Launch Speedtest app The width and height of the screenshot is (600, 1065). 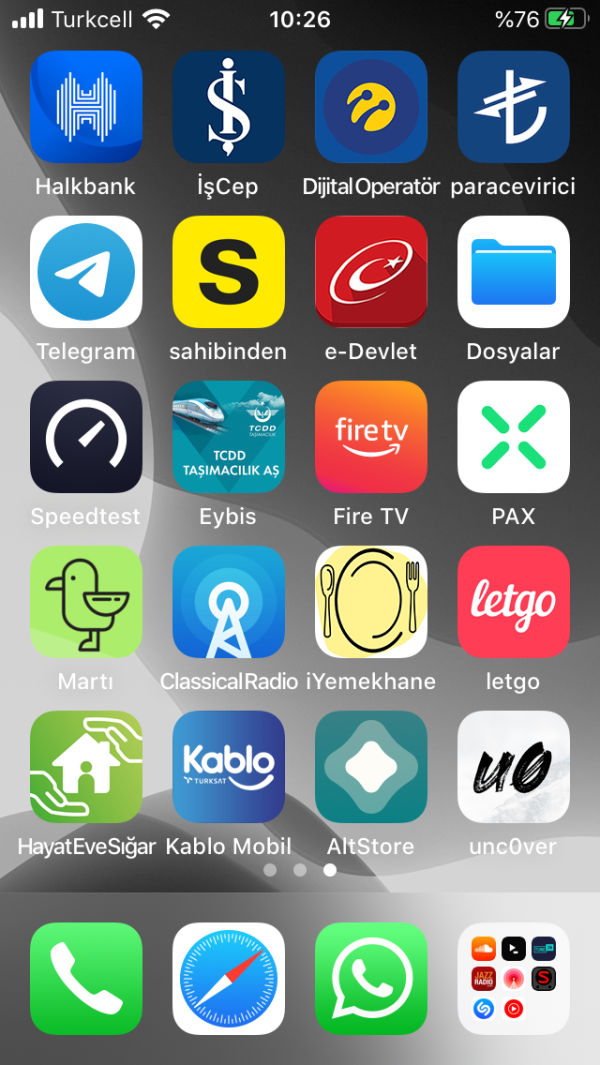[x=86, y=437]
